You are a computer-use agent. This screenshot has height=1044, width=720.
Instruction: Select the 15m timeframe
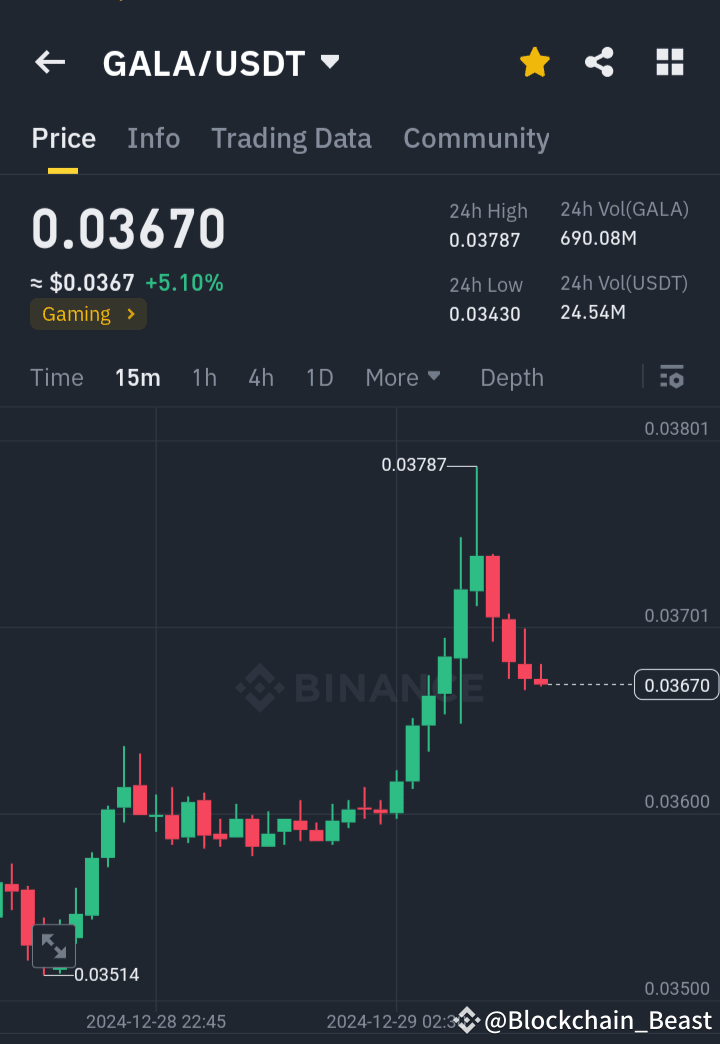(138, 377)
